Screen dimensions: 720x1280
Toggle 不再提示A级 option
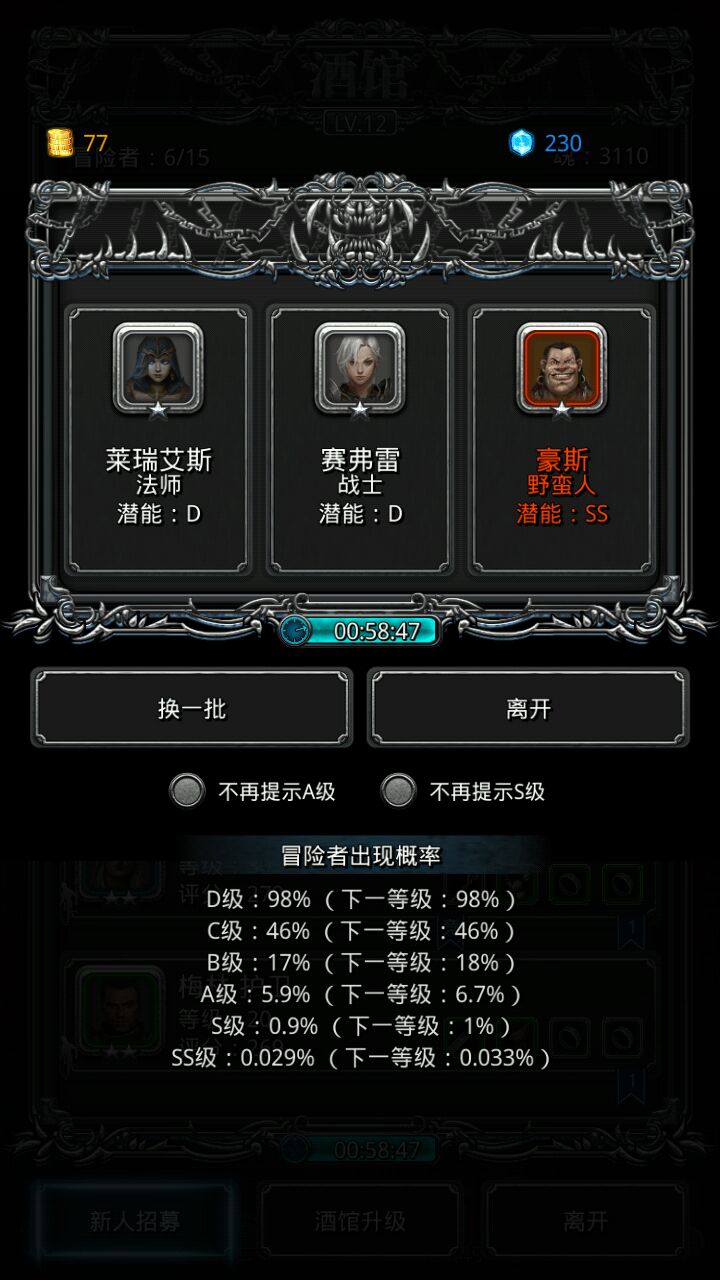pyautogui.click(x=187, y=791)
